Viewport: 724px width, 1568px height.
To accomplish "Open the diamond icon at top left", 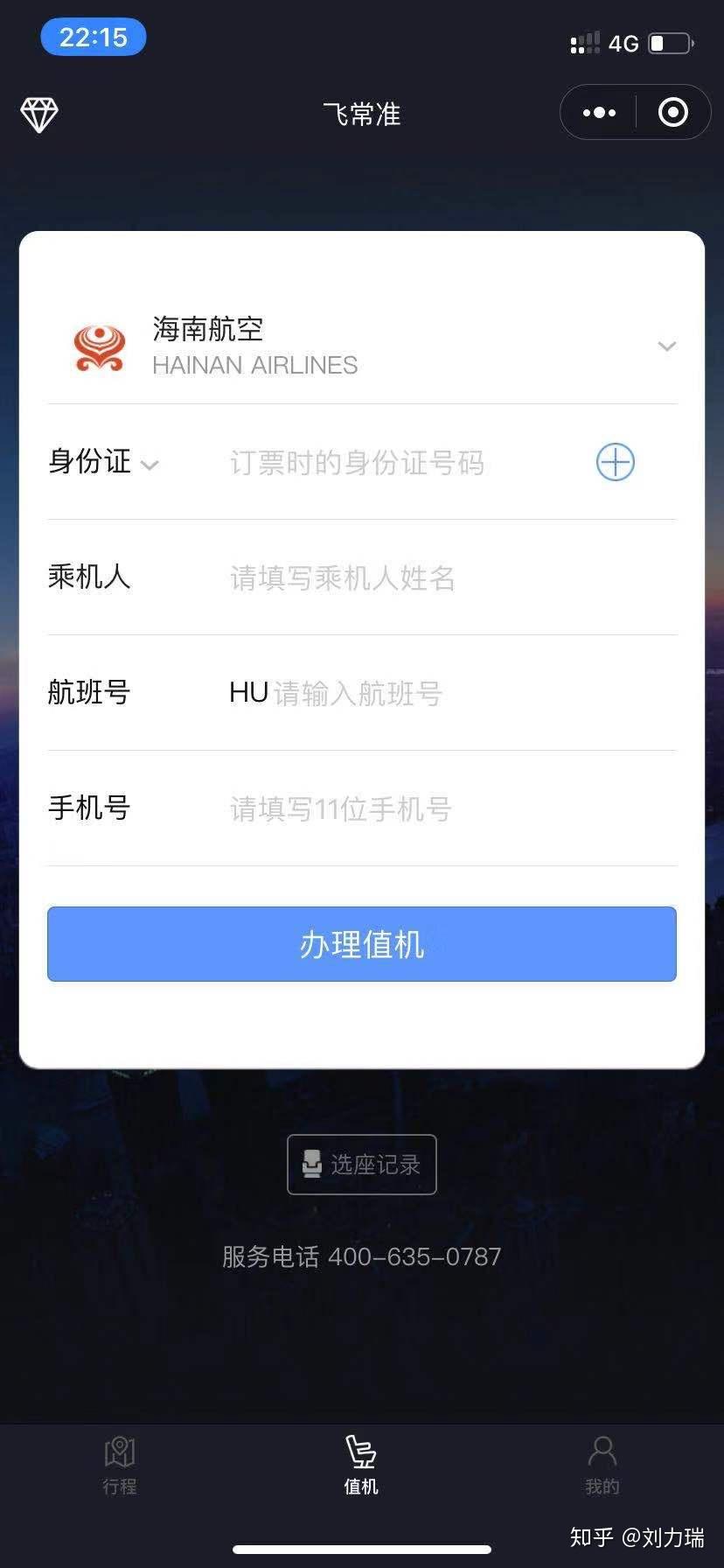I will (x=39, y=115).
